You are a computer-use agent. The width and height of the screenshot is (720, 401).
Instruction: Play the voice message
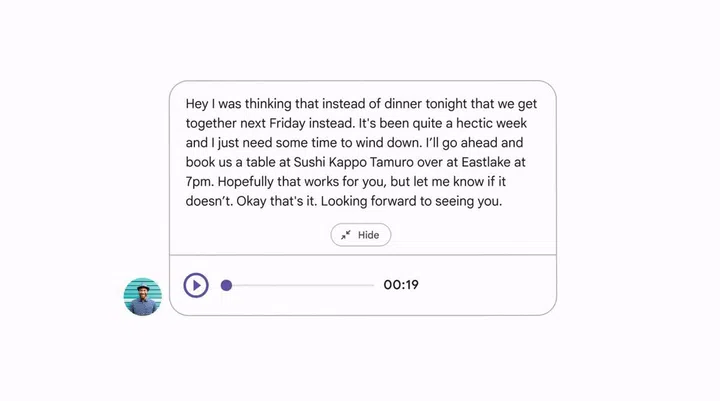(x=196, y=285)
